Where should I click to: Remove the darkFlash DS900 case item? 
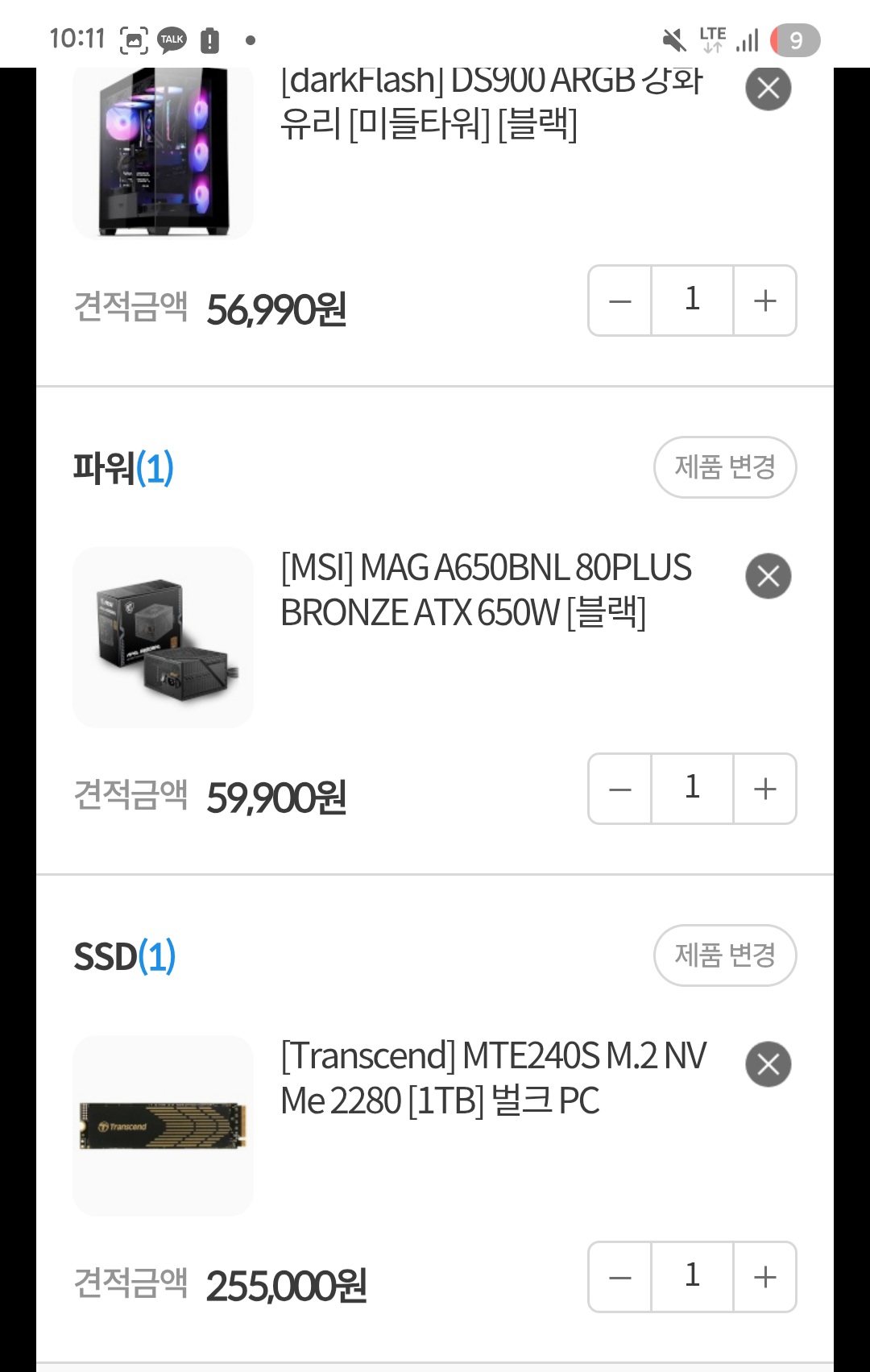pos(768,88)
